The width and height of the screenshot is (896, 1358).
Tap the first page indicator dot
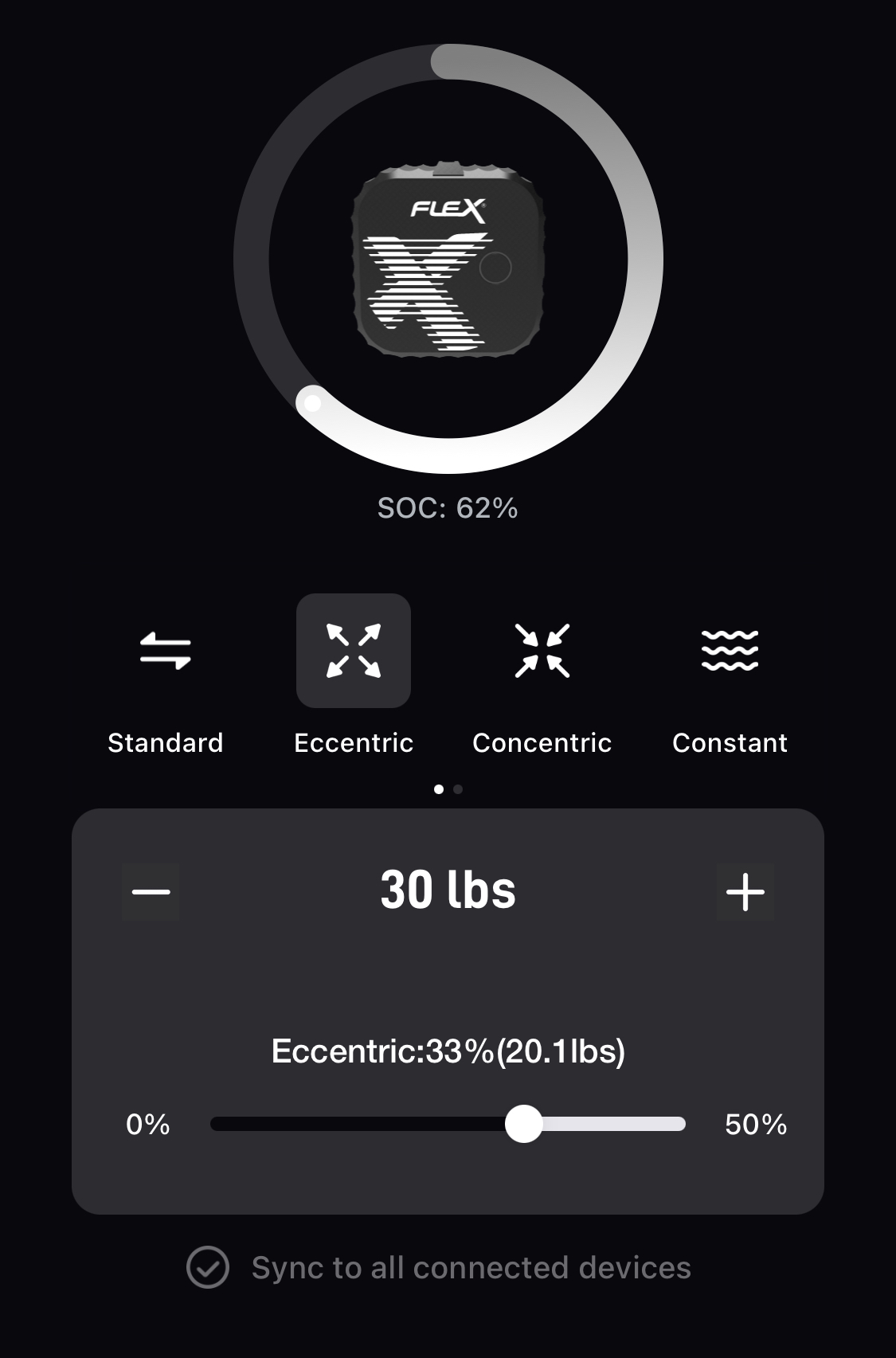click(x=439, y=790)
